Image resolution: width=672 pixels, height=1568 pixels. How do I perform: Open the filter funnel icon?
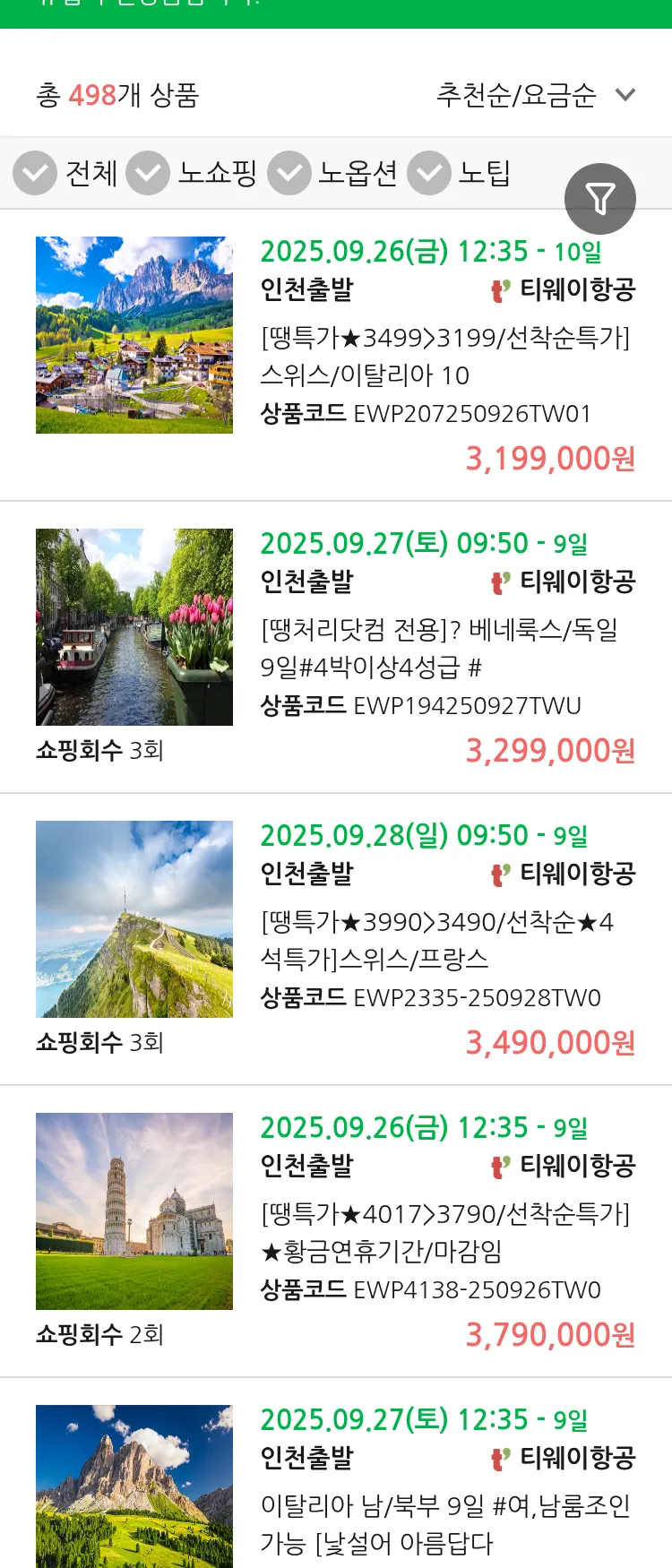[x=599, y=198]
